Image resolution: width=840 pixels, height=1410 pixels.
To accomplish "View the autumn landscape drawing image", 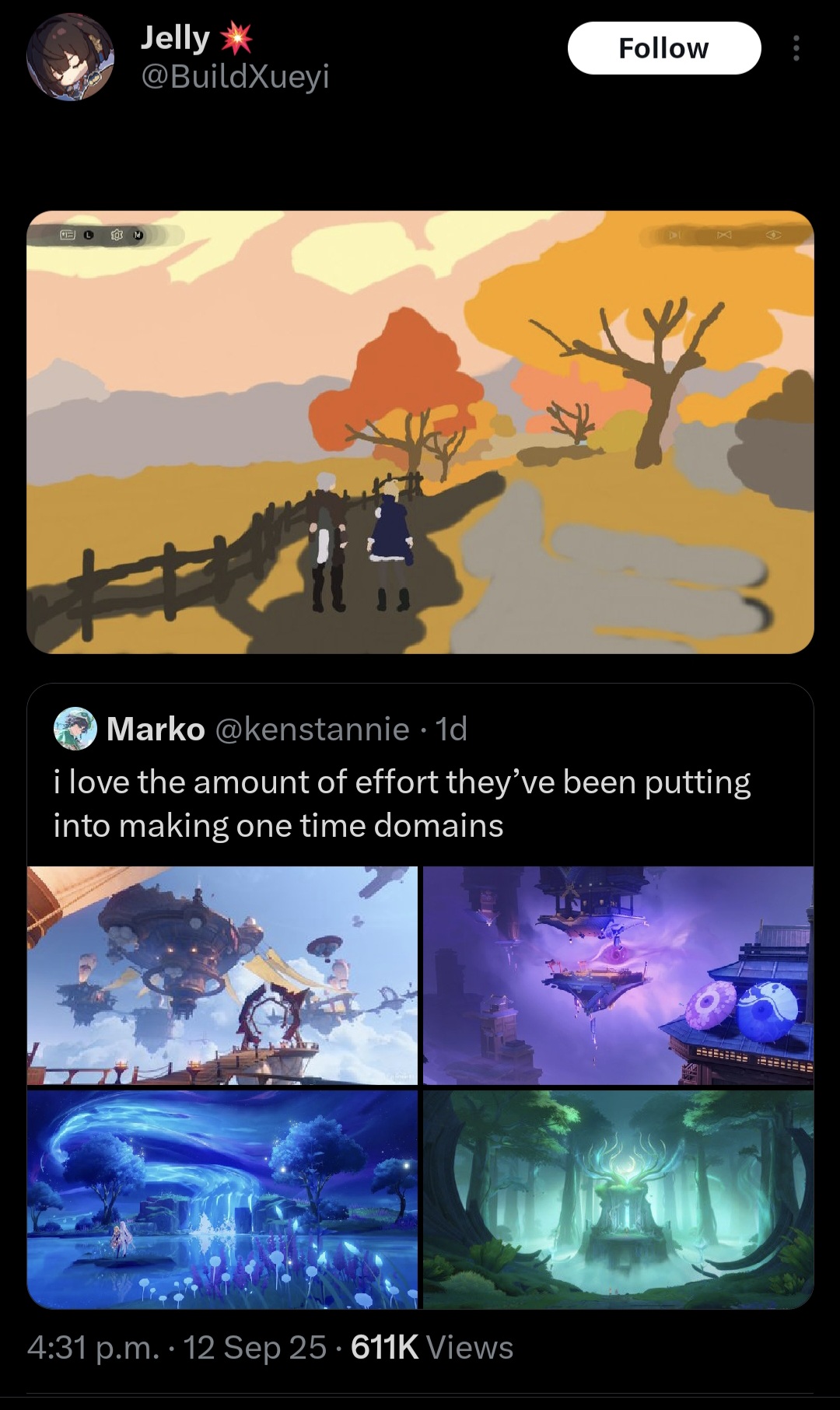I will (x=420, y=432).
